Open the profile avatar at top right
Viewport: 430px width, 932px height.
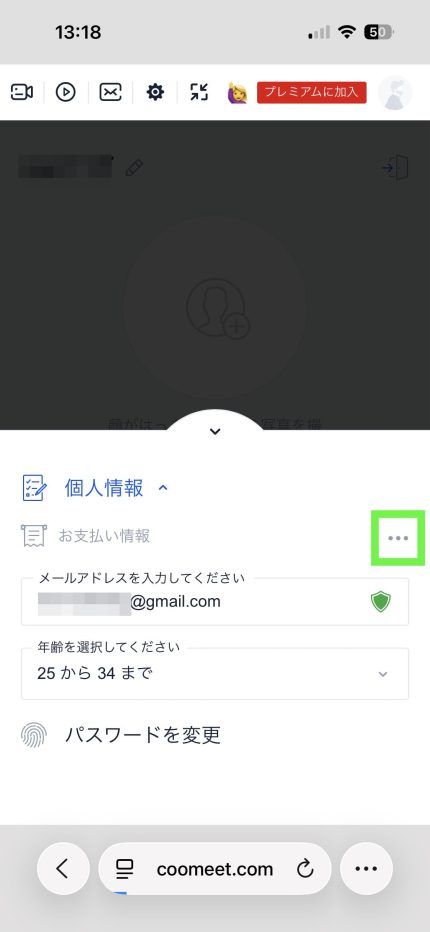click(x=395, y=93)
